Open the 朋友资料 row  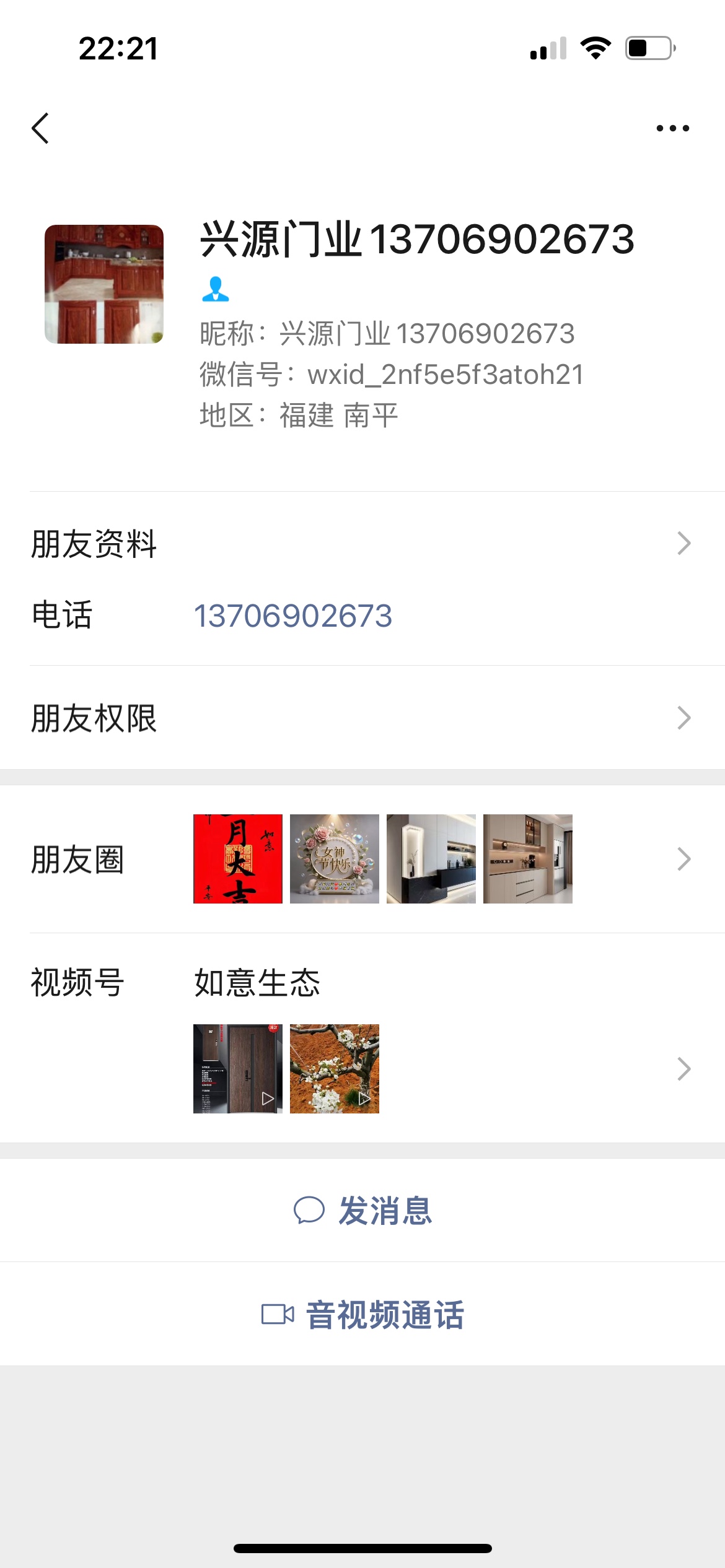(x=362, y=544)
